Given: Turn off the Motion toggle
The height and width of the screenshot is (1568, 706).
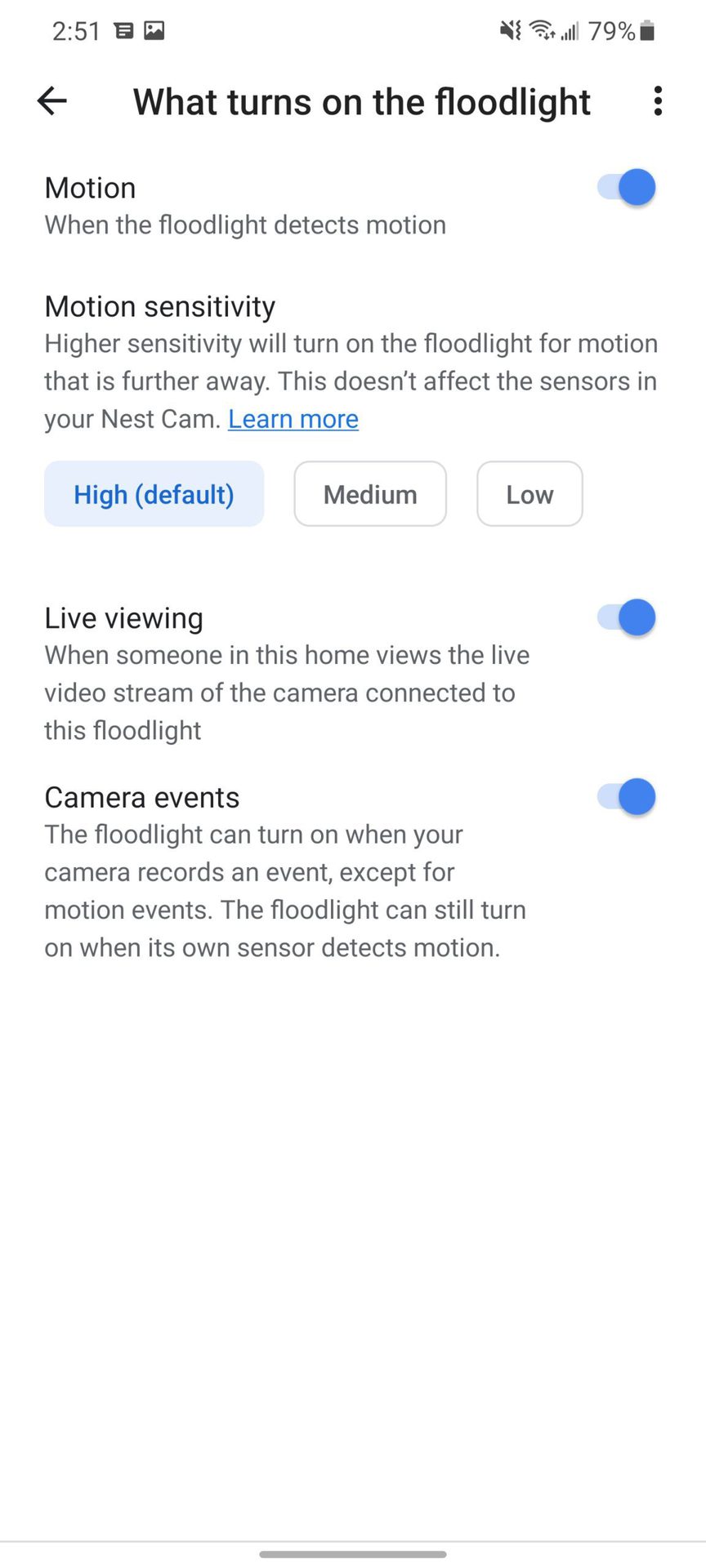Looking at the screenshot, I should tap(626, 188).
